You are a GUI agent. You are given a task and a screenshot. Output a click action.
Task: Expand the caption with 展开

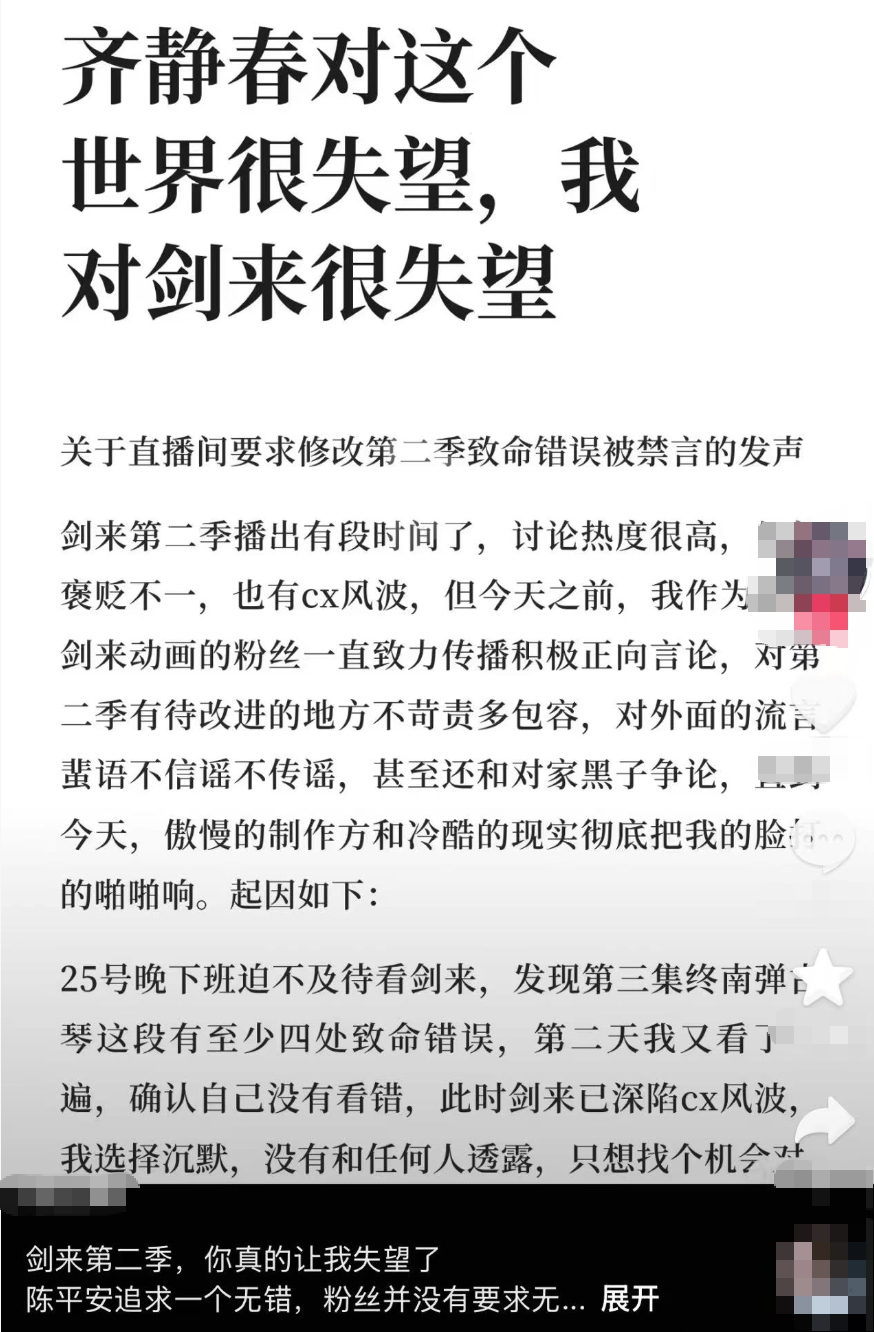click(629, 1299)
